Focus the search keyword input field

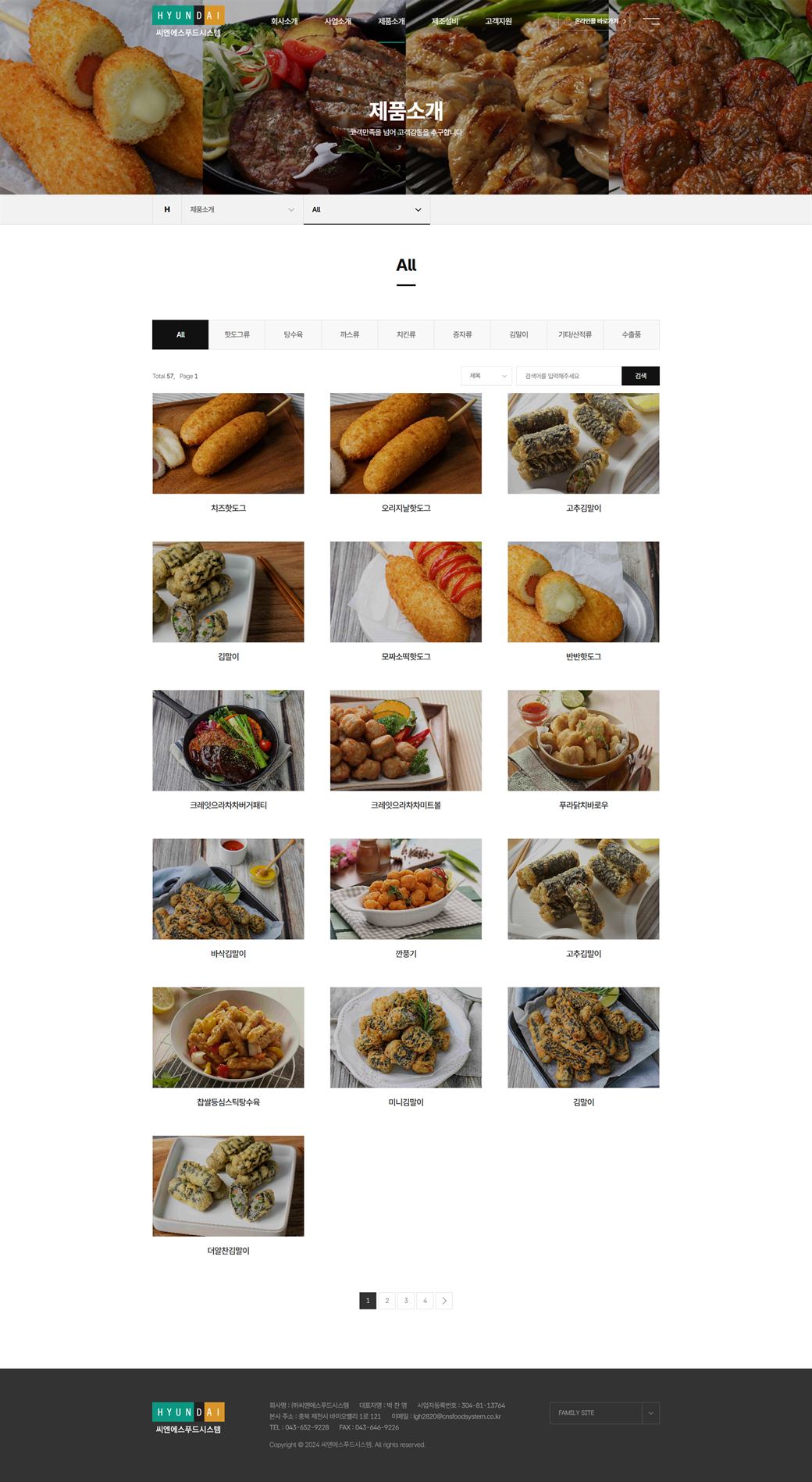click(x=568, y=376)
